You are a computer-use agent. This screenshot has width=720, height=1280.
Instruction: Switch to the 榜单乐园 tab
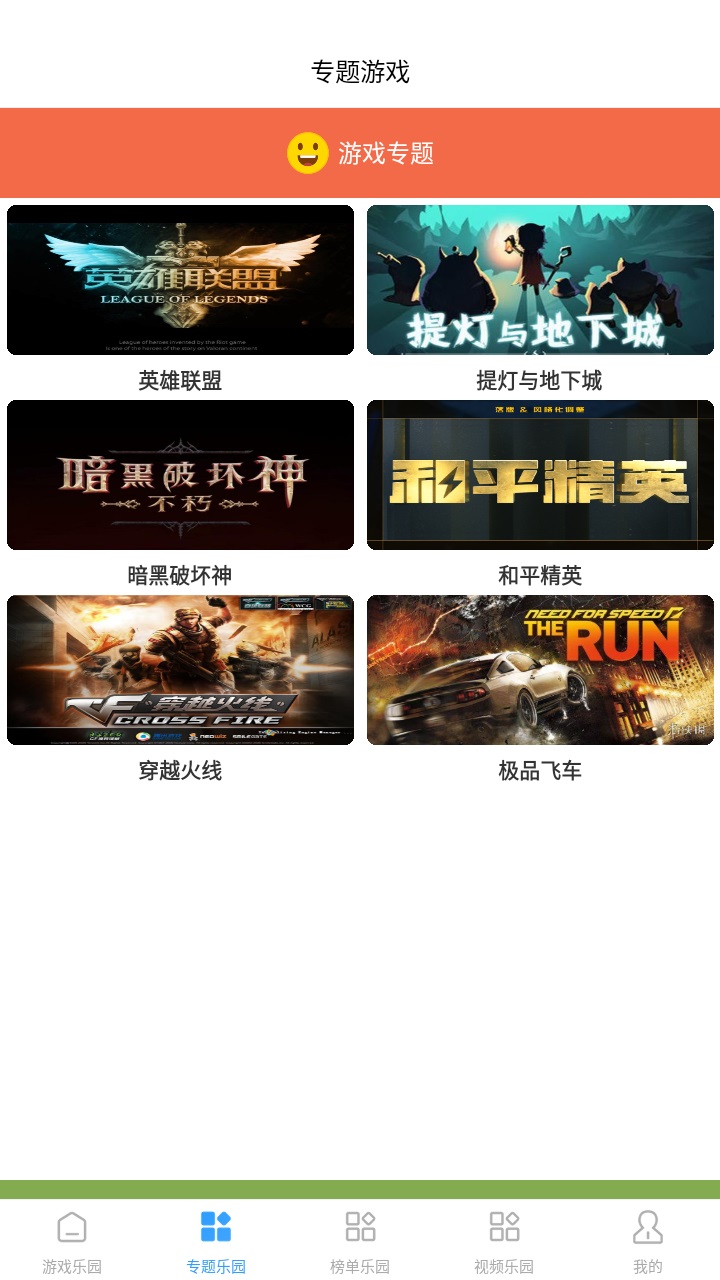pyautogui.click(x=359, y=1240)
